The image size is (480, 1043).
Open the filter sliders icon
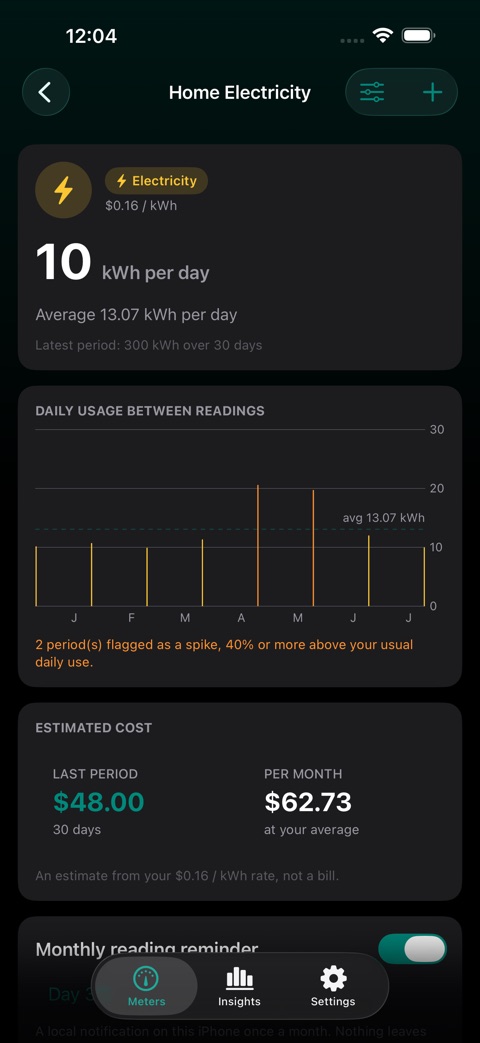[372, 92]
